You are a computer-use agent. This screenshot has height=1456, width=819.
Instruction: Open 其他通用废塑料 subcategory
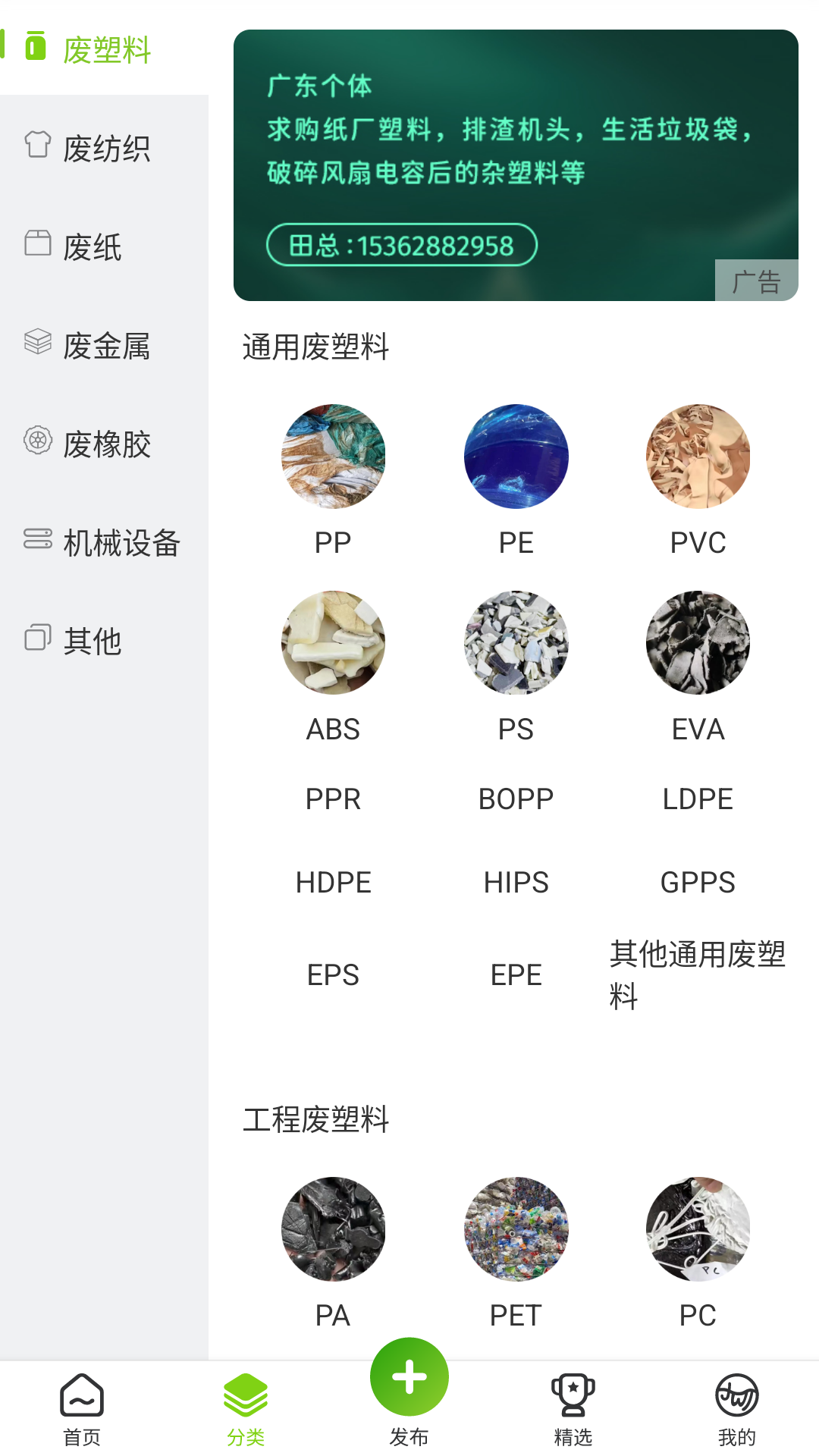(698, 975)
